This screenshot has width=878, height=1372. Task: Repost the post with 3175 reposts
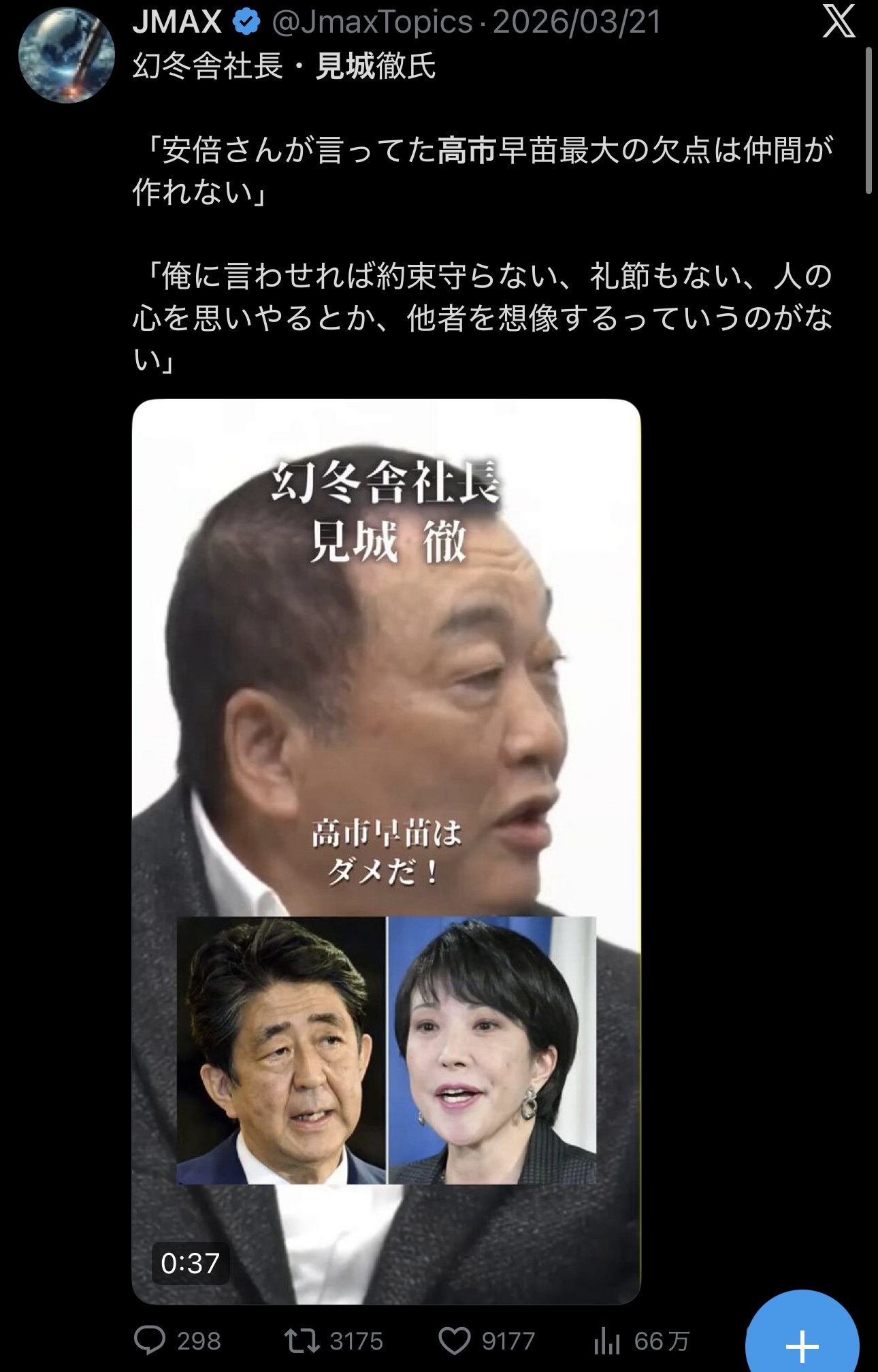coord(302,1341)
